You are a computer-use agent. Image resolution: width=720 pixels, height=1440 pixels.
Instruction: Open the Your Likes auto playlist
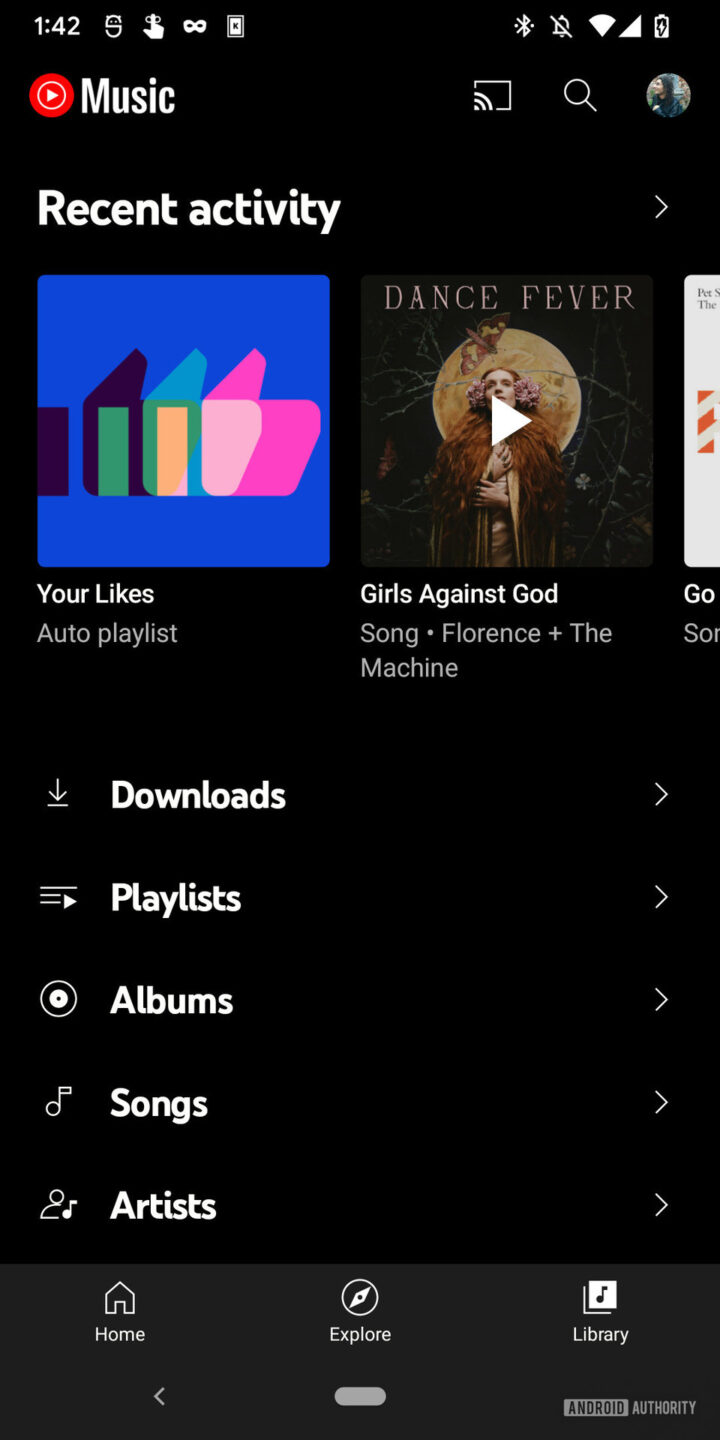click(x=183, y=420)
